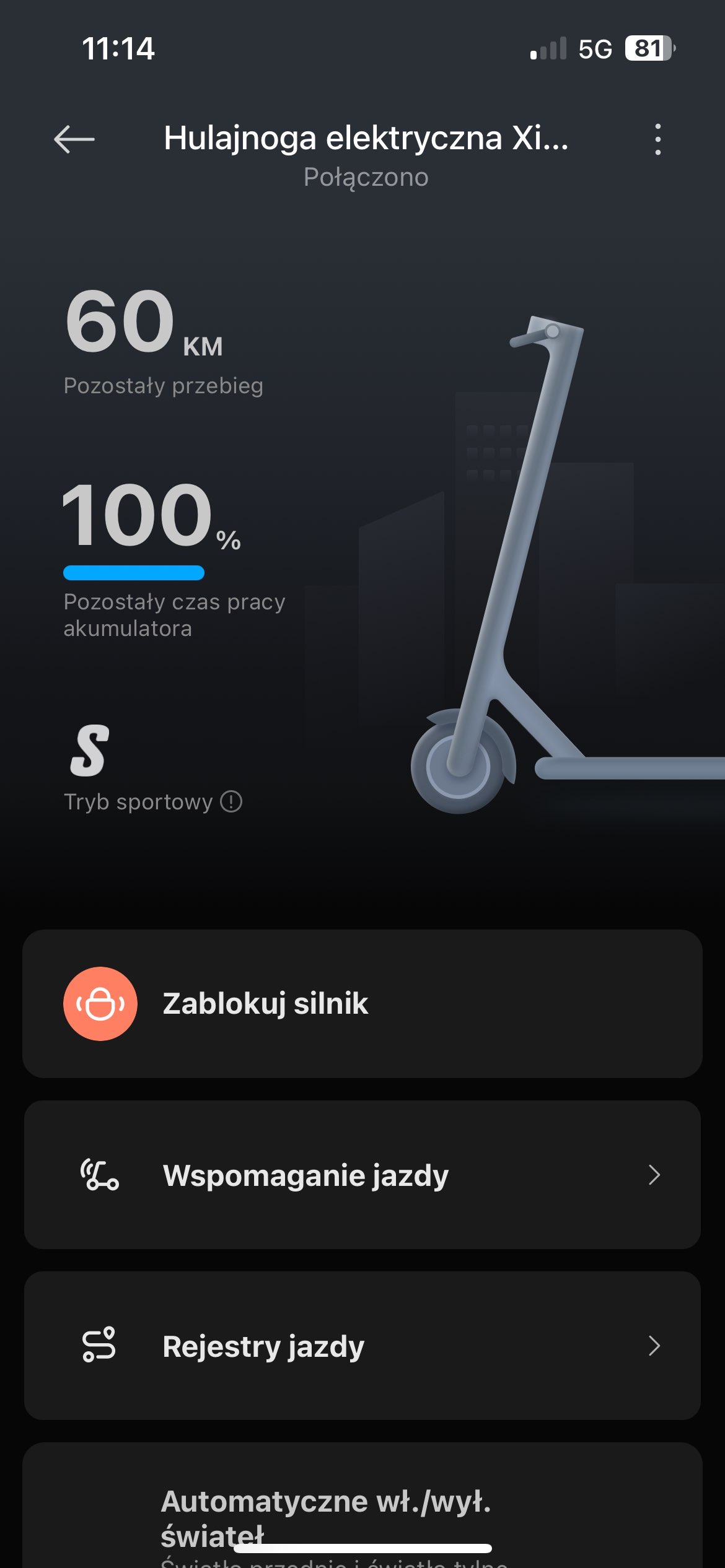Open Rejestry jazdy ride logs

click(x=362, y=1346)
